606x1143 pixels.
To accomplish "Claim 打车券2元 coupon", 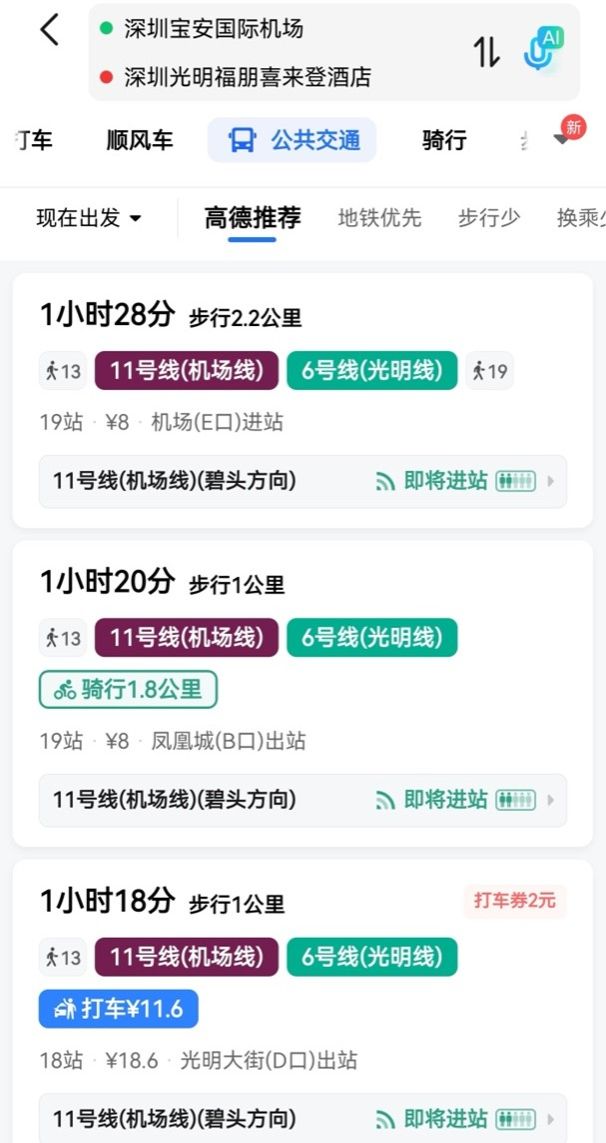I will [514, 901].
